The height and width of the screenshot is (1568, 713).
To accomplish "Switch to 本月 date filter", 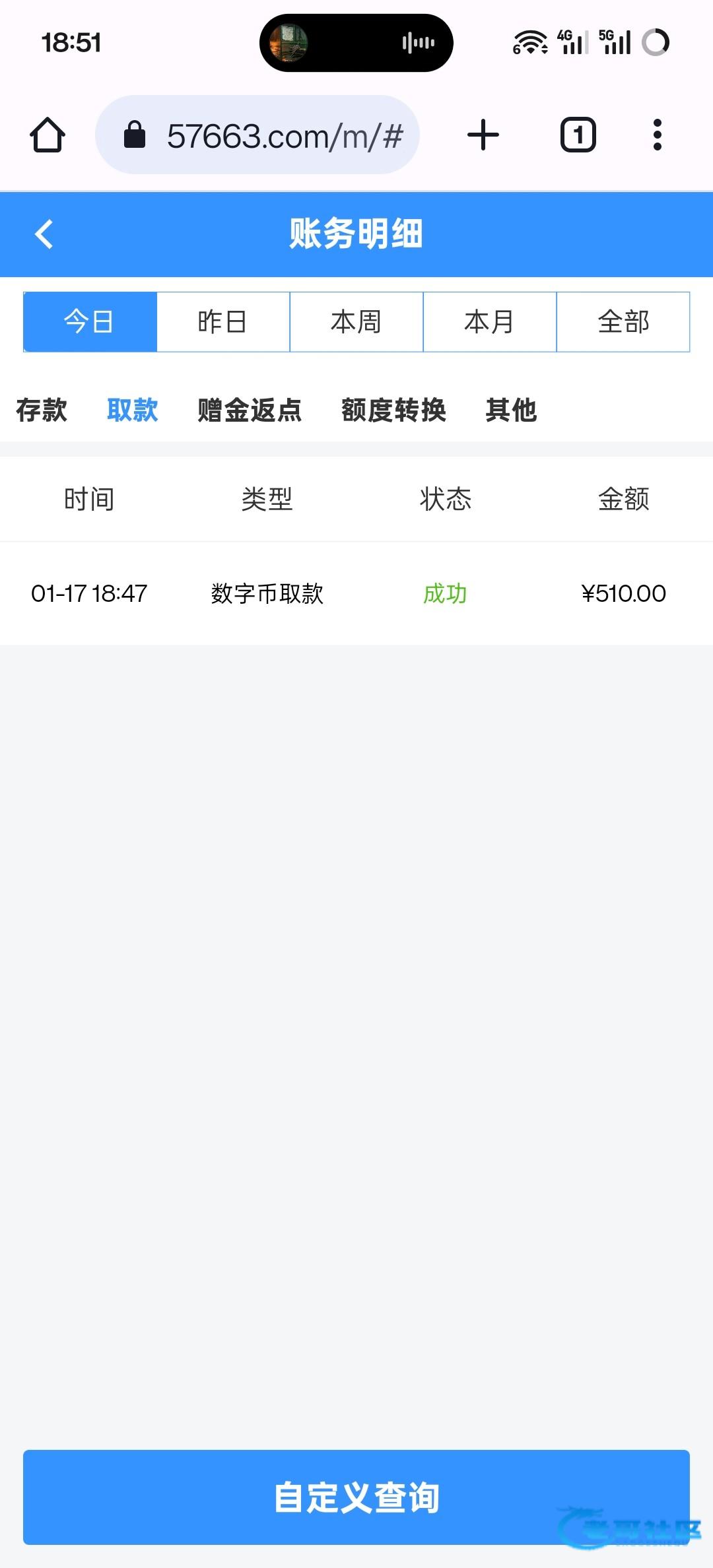I will coord(490,322).
